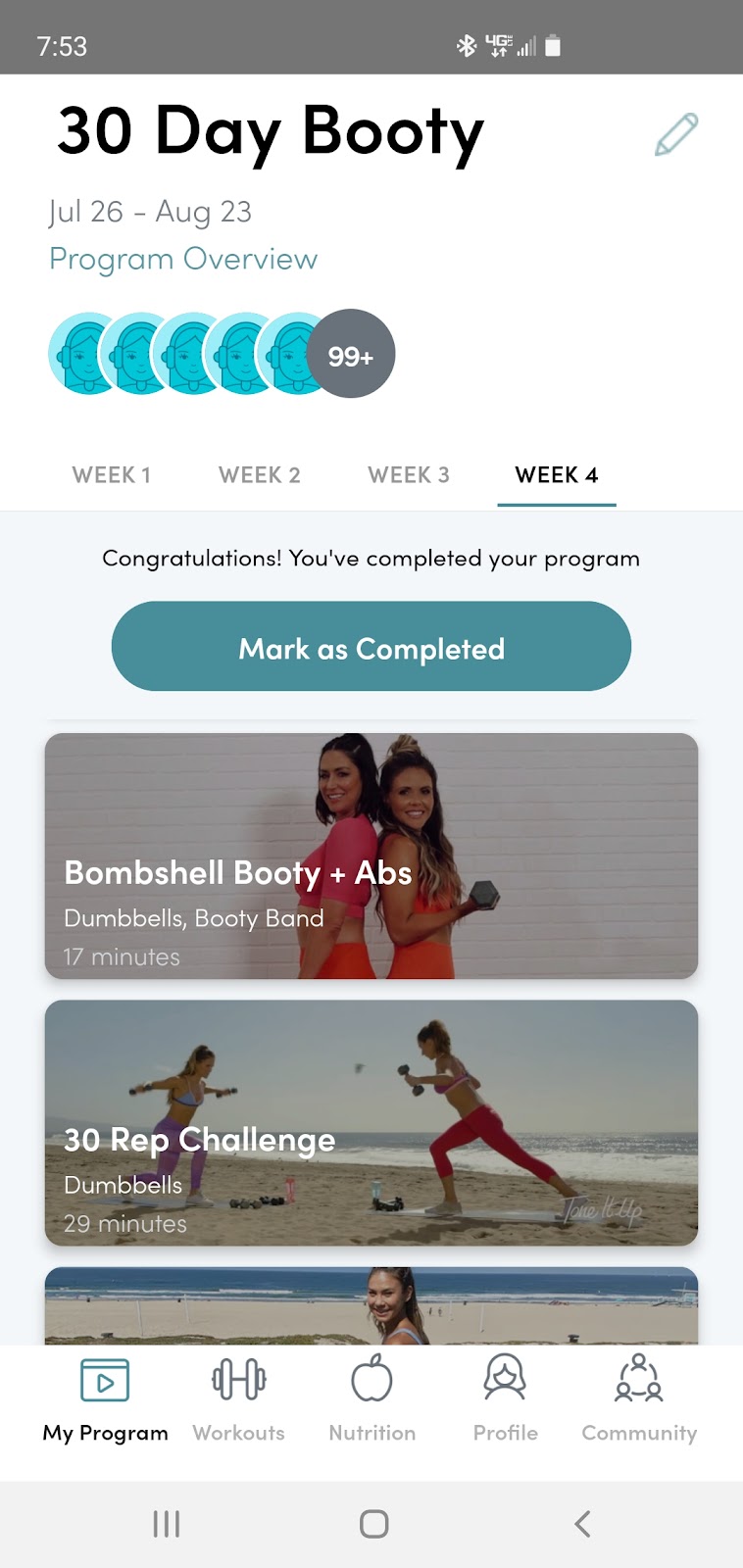Tap the pencil edit icon
The image size is (743, 1568).
click(676, 135)
